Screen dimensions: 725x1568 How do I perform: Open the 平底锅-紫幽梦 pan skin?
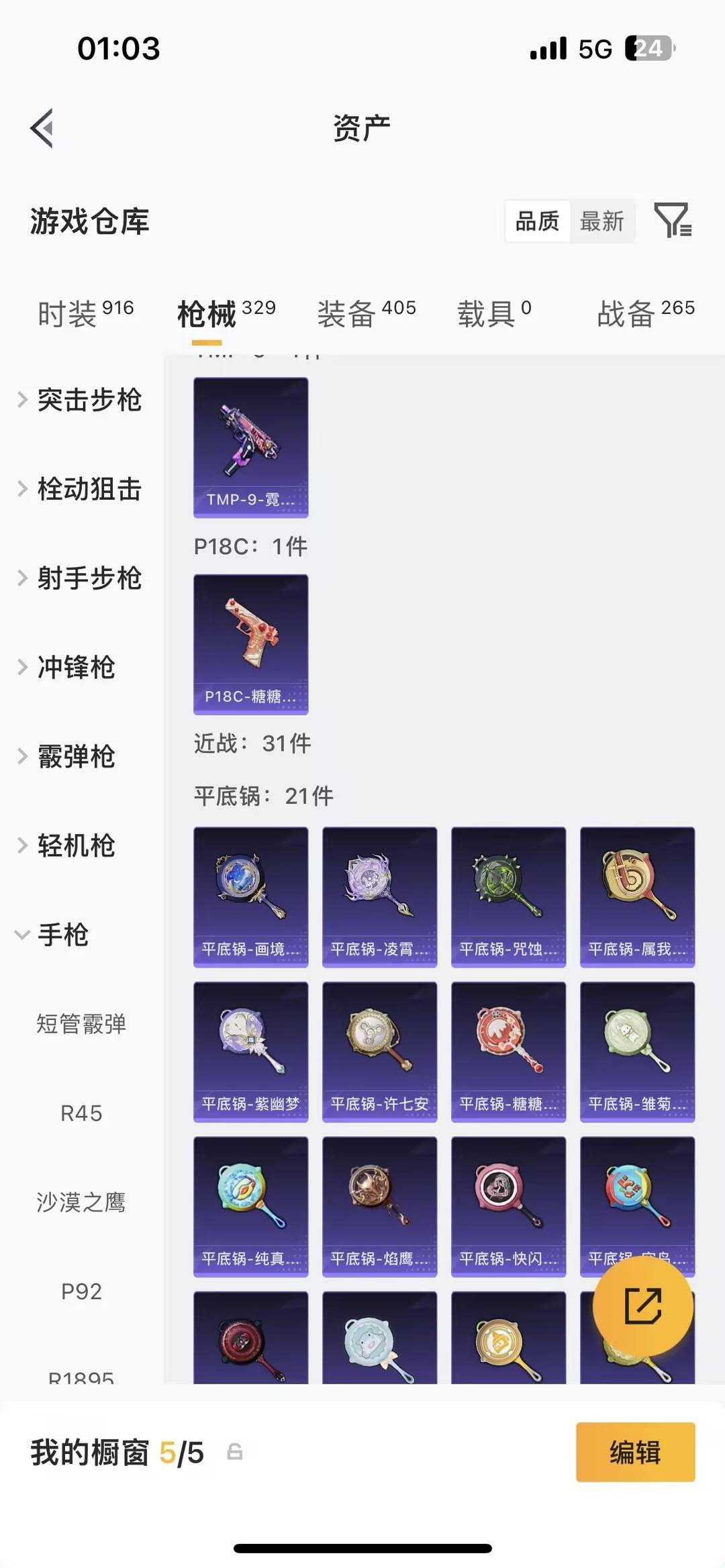click(250, 1050)
